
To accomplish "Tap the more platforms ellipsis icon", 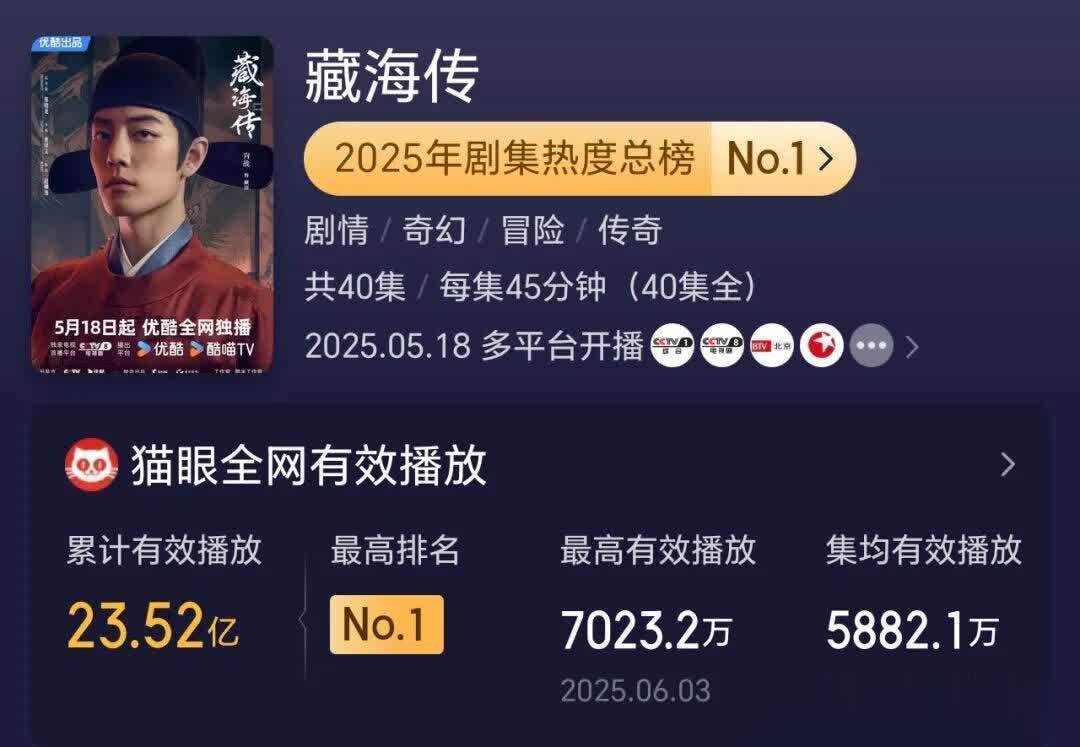I will pyautogui.click(x=871, y=346).
